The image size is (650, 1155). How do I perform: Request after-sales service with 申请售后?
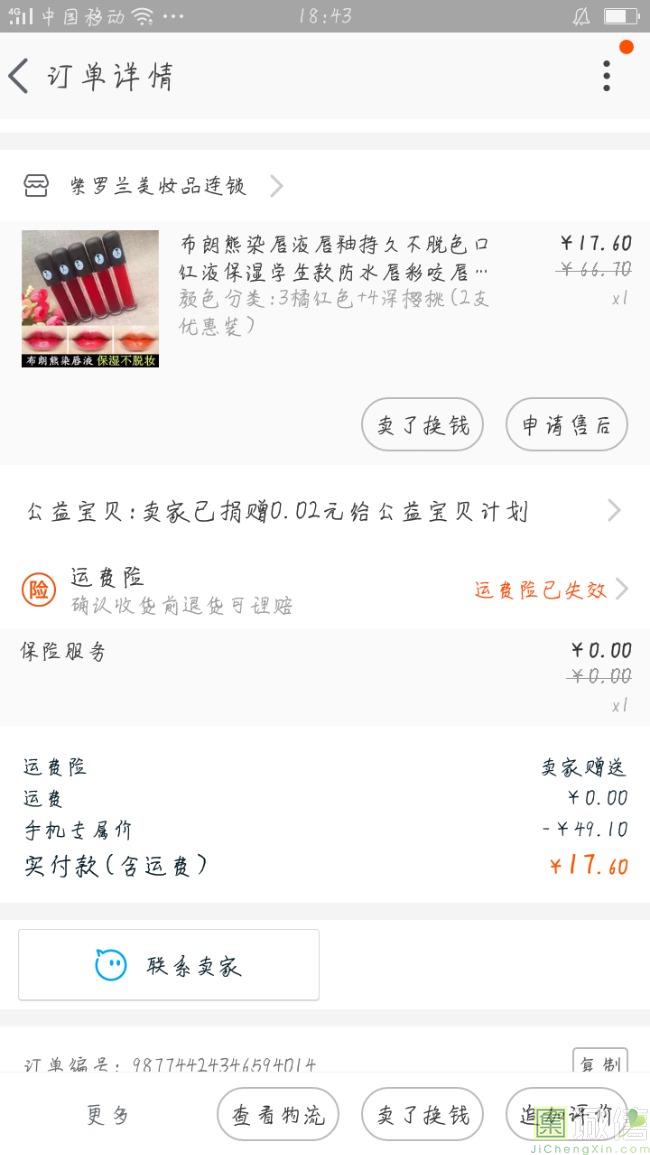[x=566, y=425]
